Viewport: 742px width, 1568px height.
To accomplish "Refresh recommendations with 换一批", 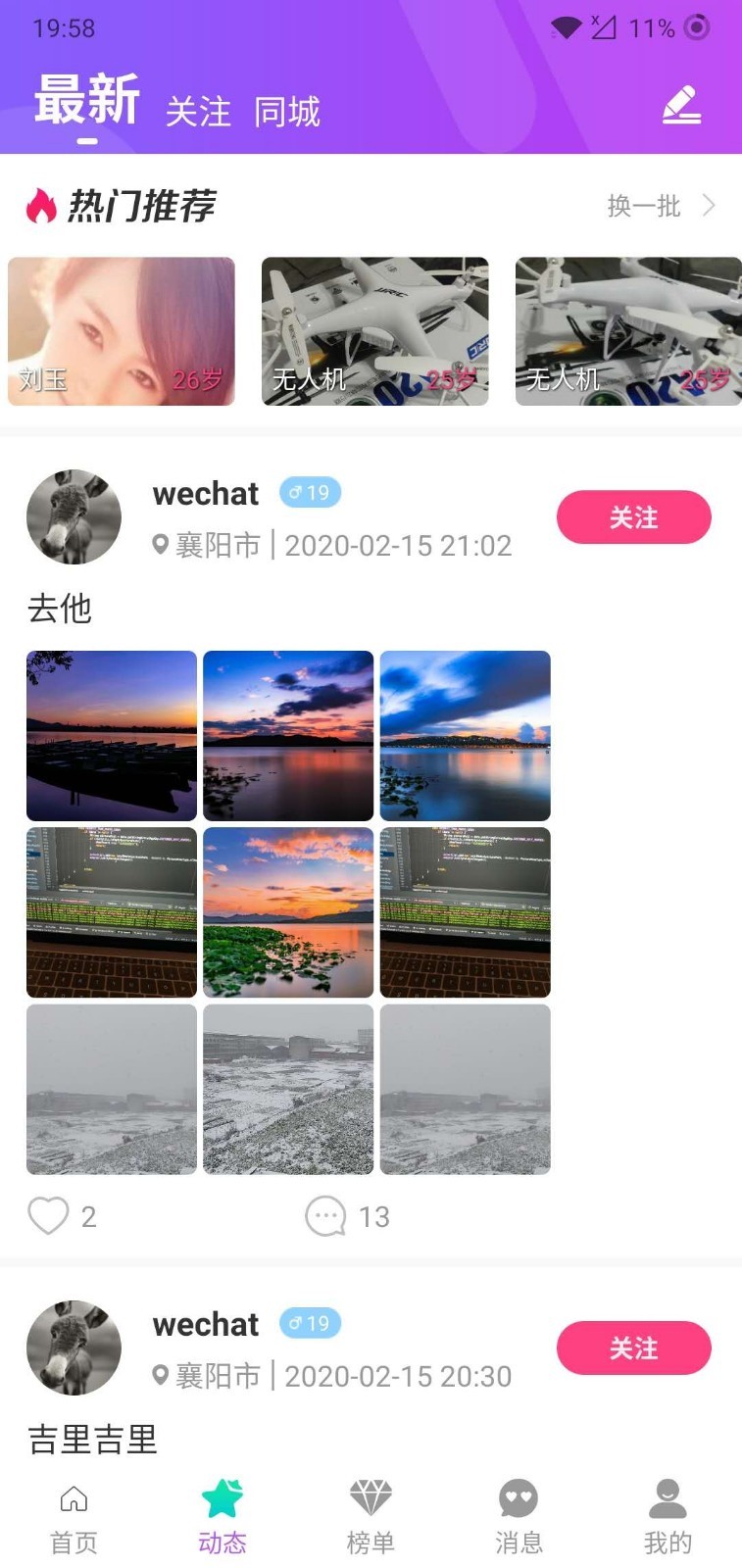I will (x=661, y=206).
